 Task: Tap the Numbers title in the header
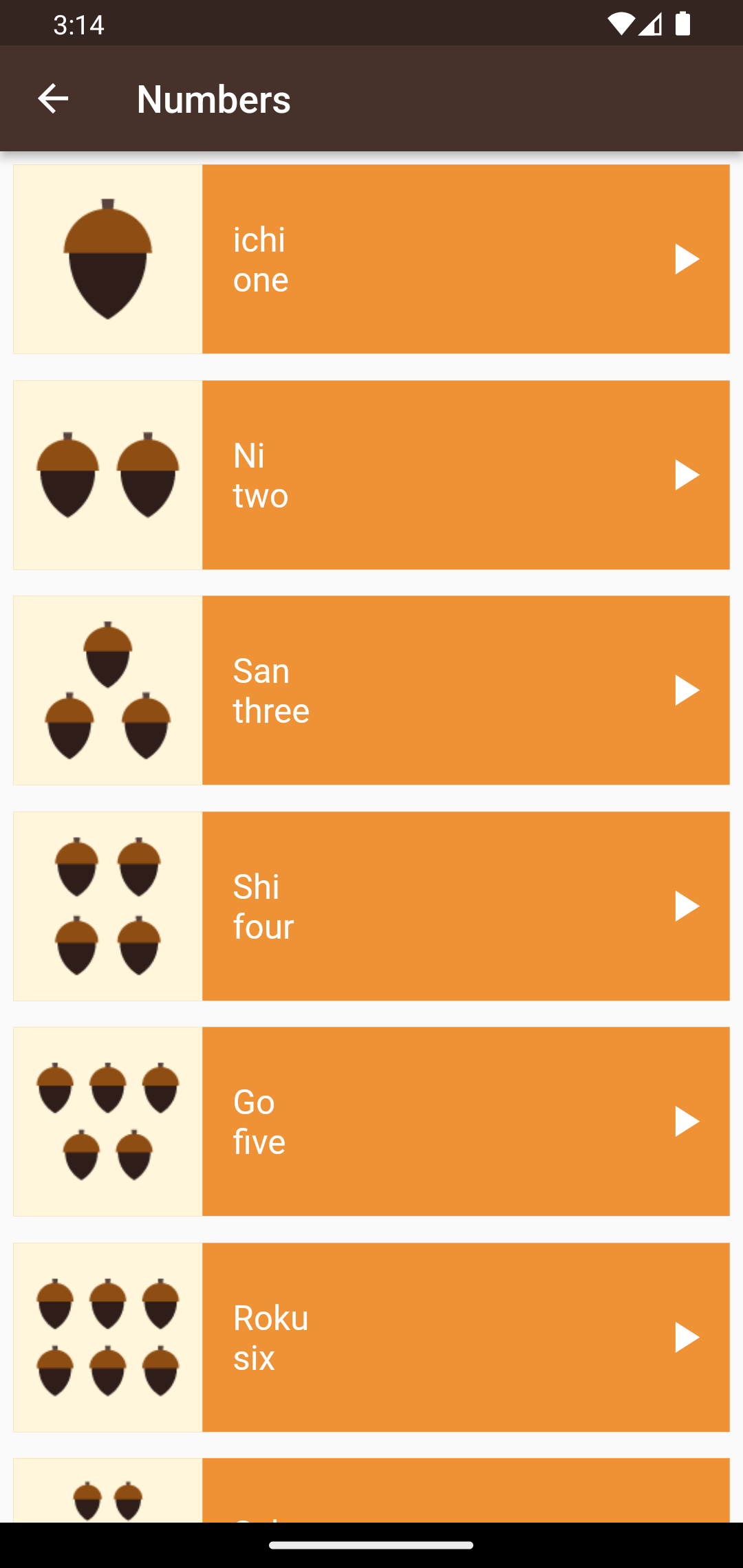(x=214, y=98)
